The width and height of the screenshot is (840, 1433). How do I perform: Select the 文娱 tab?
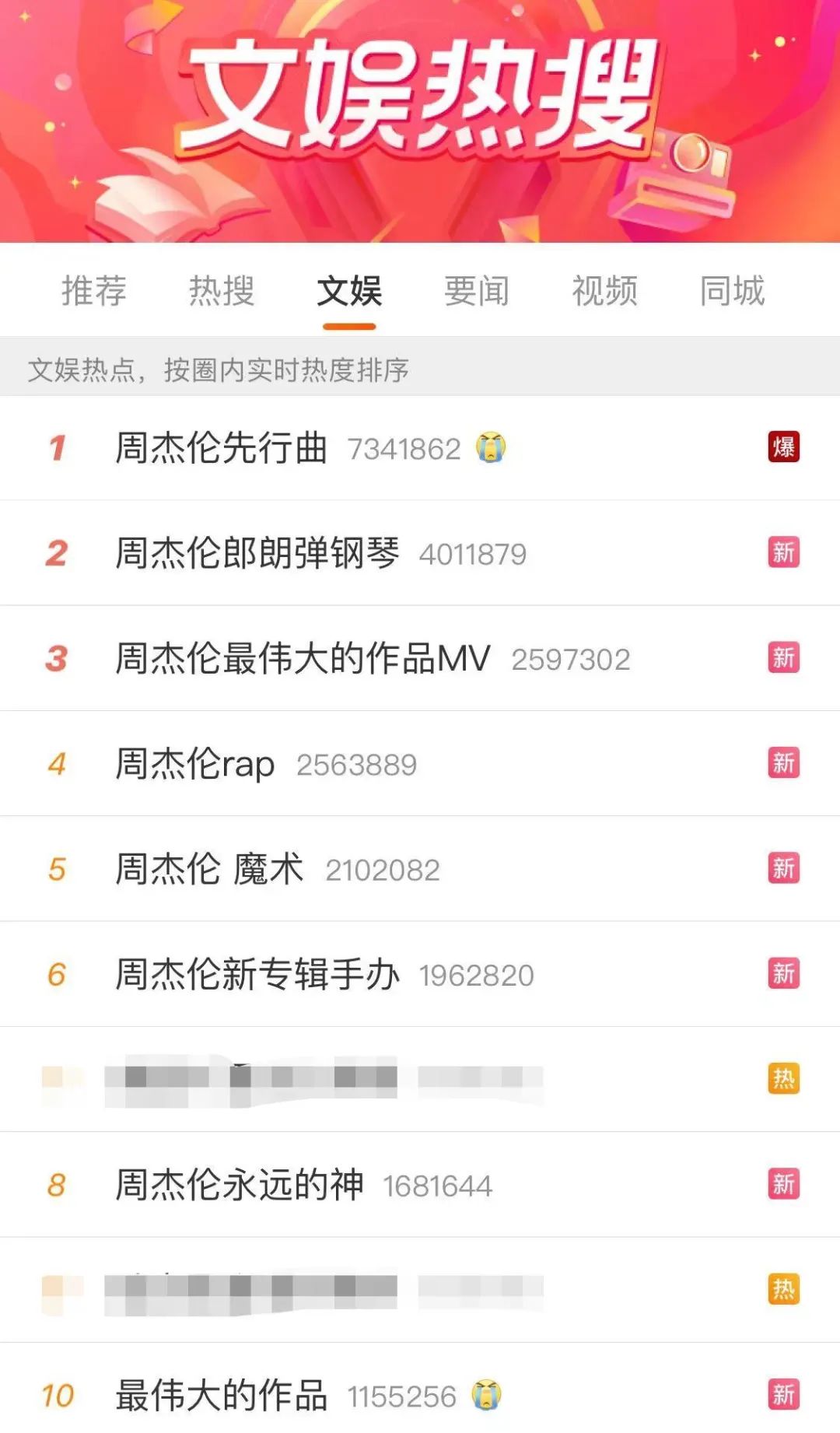(349, 291)
